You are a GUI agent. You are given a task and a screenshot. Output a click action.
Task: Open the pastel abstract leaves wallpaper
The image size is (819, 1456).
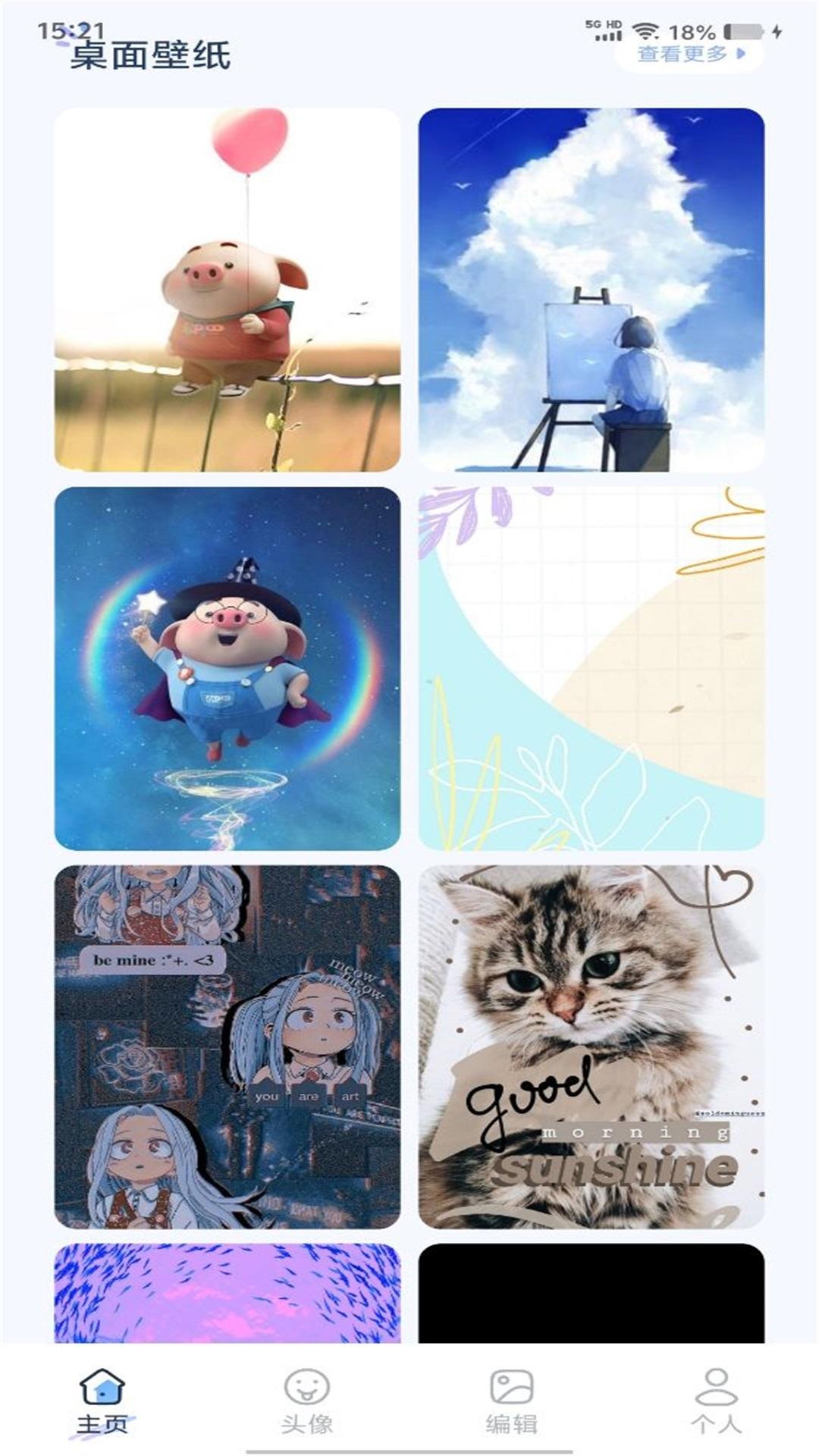[x=591, y=668]
